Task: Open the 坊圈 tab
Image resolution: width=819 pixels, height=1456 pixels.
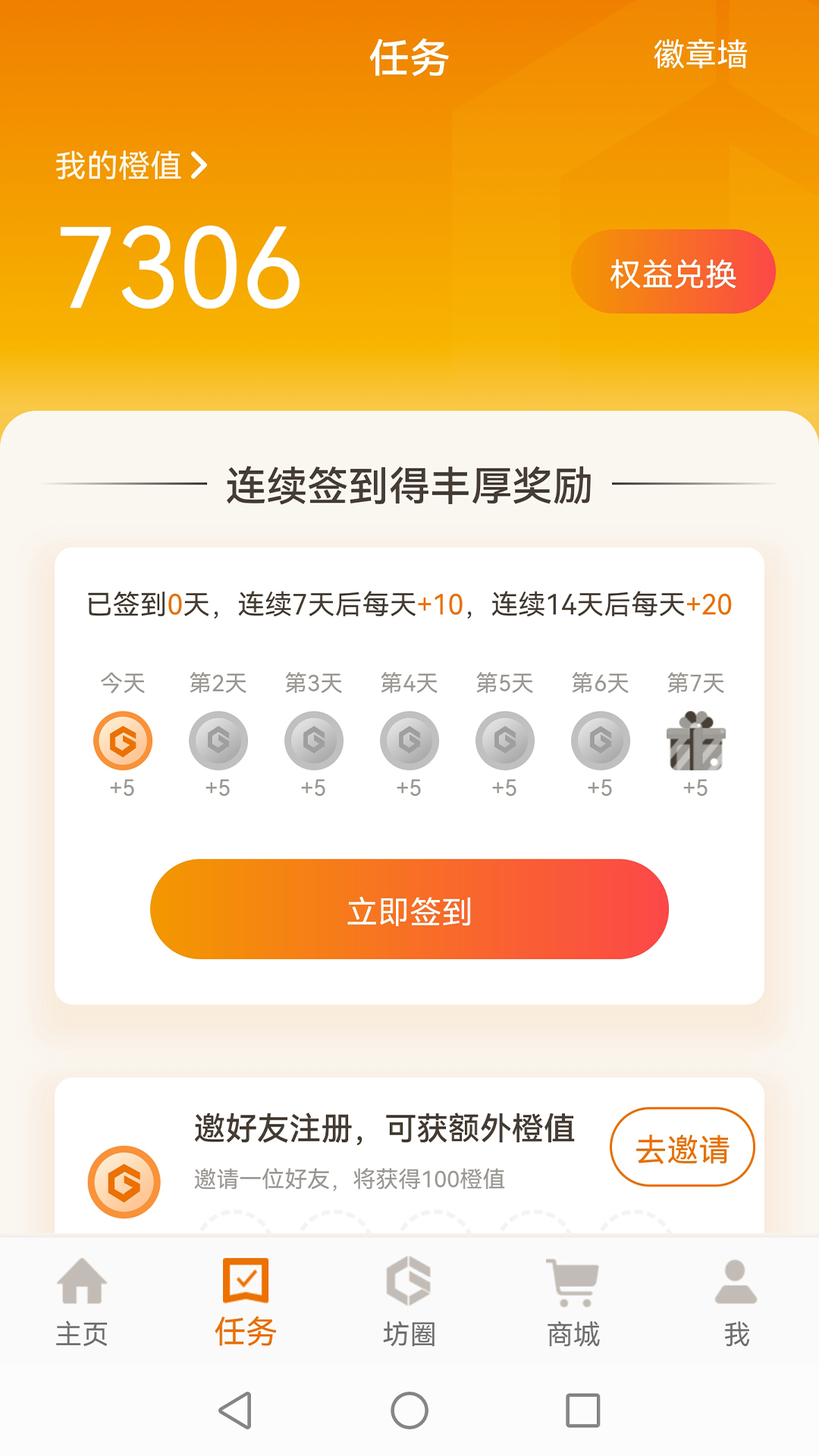Action: point(409,1302)
